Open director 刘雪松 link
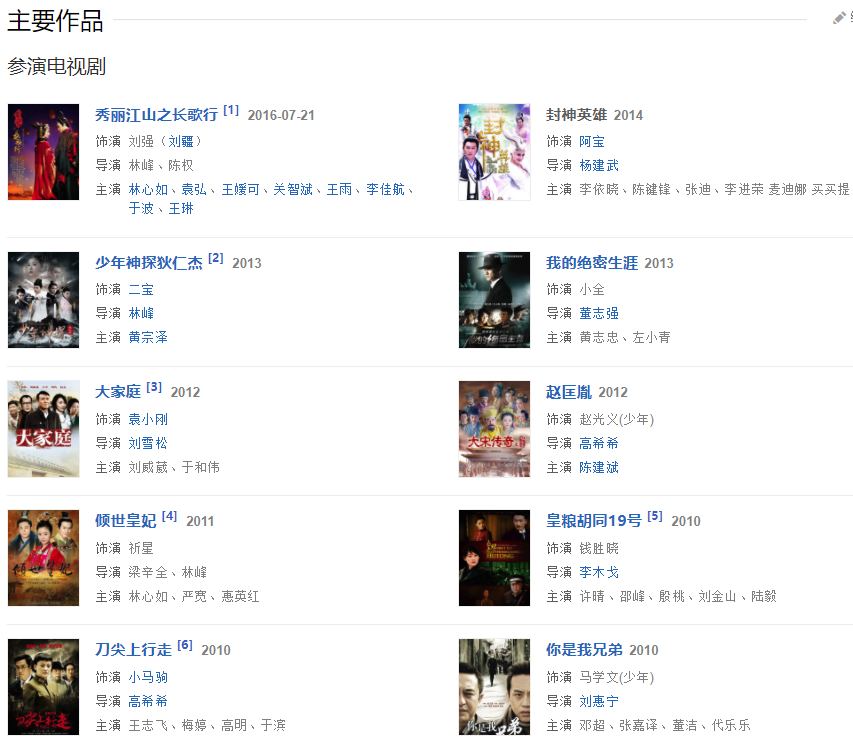 pos(148,443)
